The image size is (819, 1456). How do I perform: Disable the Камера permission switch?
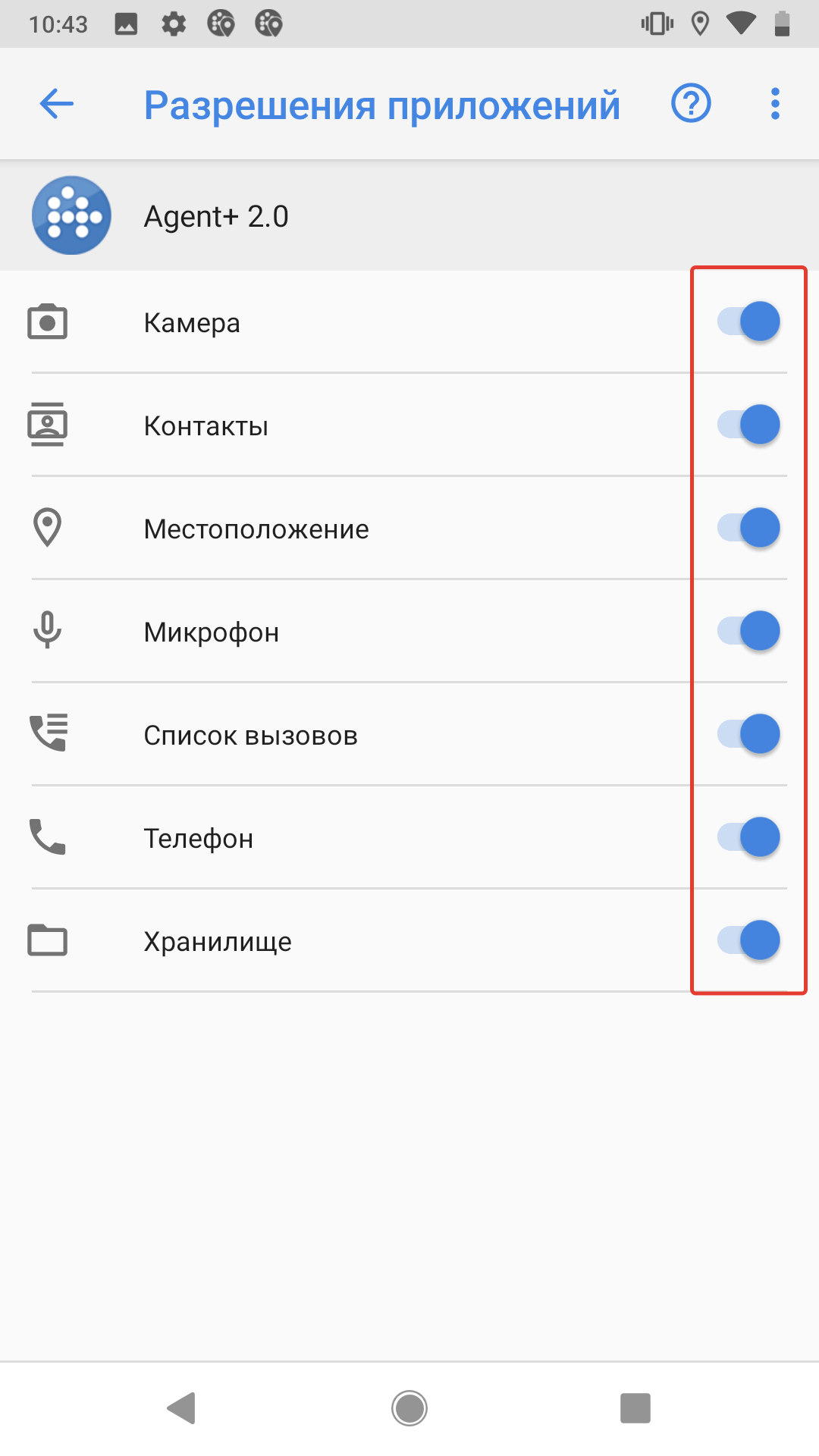[x=748, y=322]
